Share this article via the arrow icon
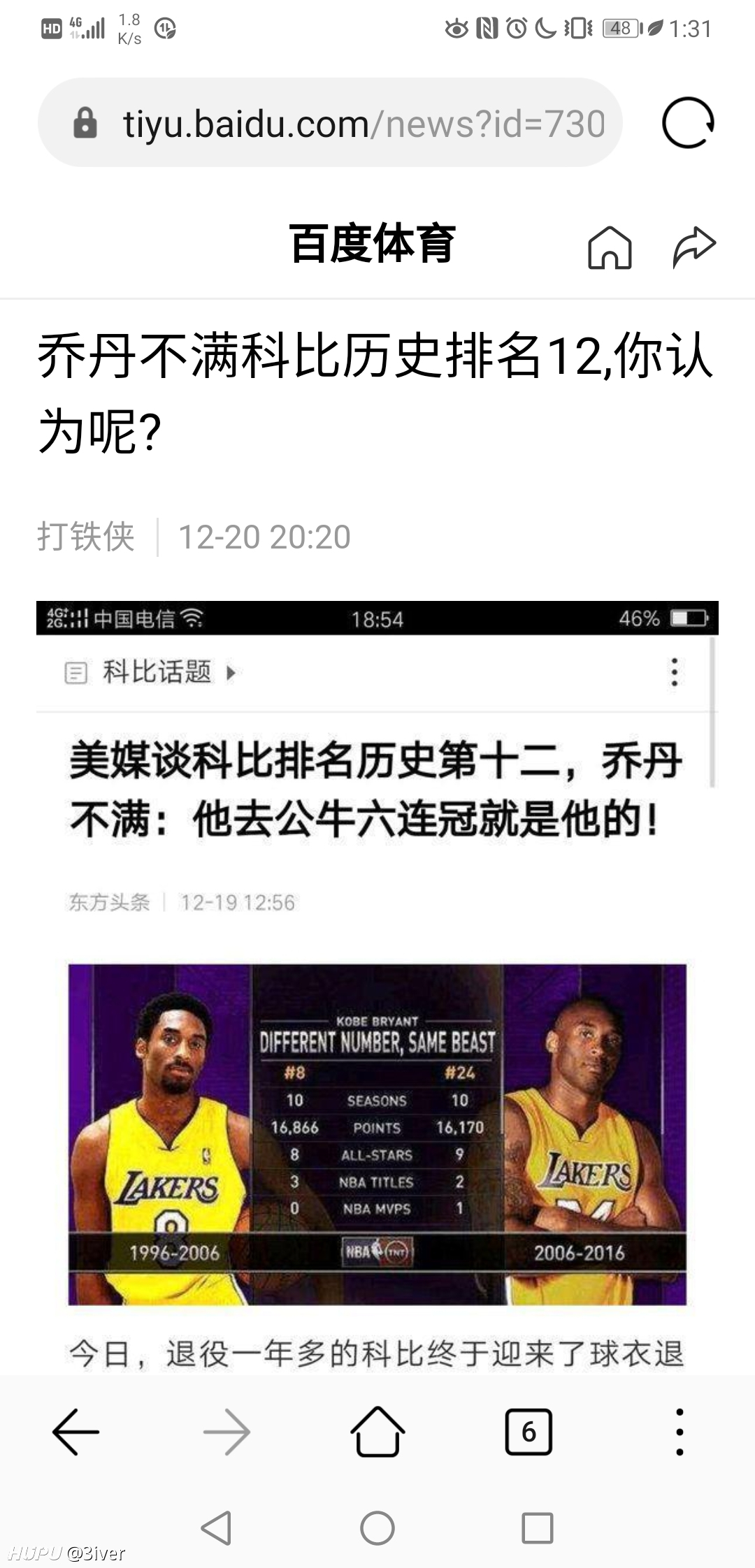755x1568 pixels. click(694, 247)
